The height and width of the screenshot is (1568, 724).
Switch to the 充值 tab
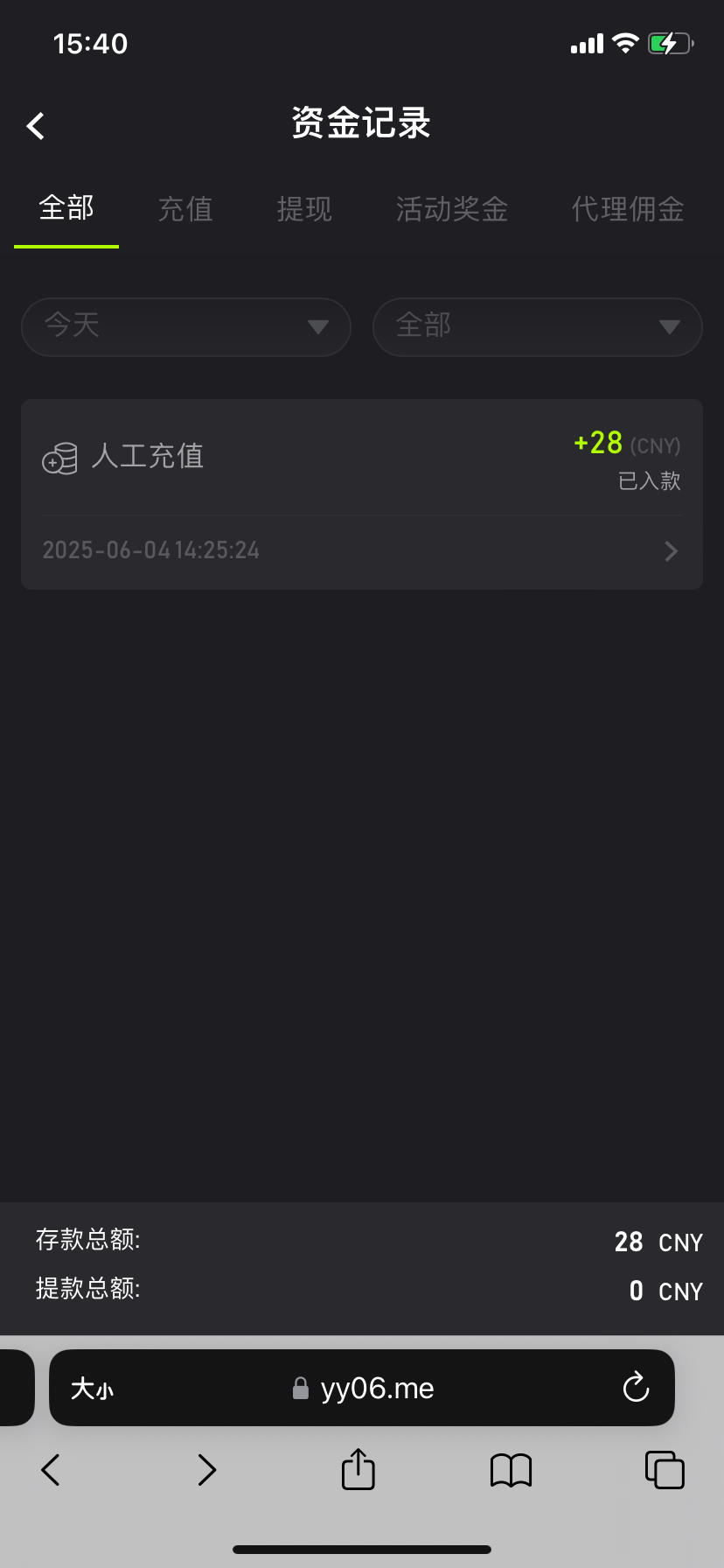pos(185,209)
